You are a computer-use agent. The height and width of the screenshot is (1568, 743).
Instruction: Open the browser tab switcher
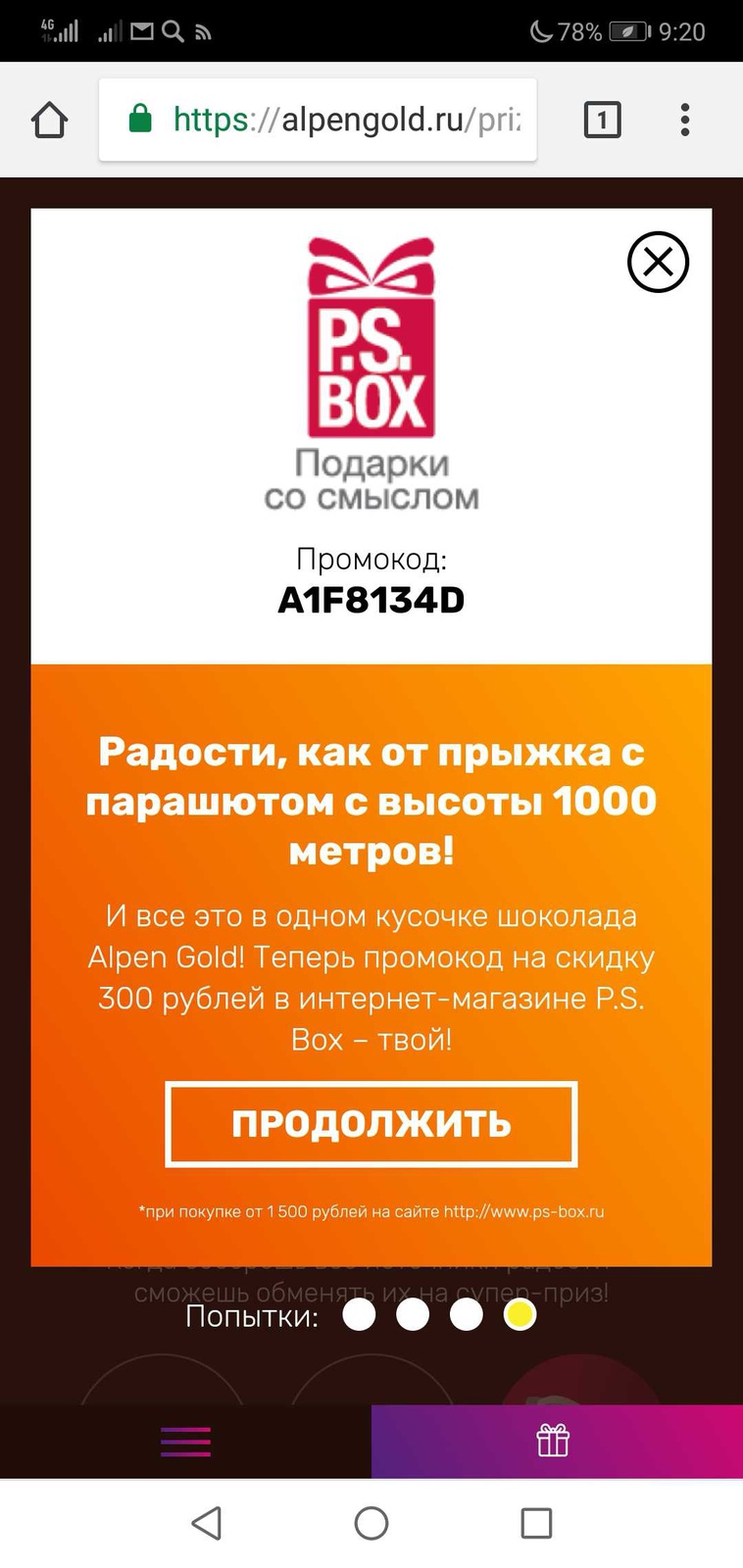coord(602,121)
